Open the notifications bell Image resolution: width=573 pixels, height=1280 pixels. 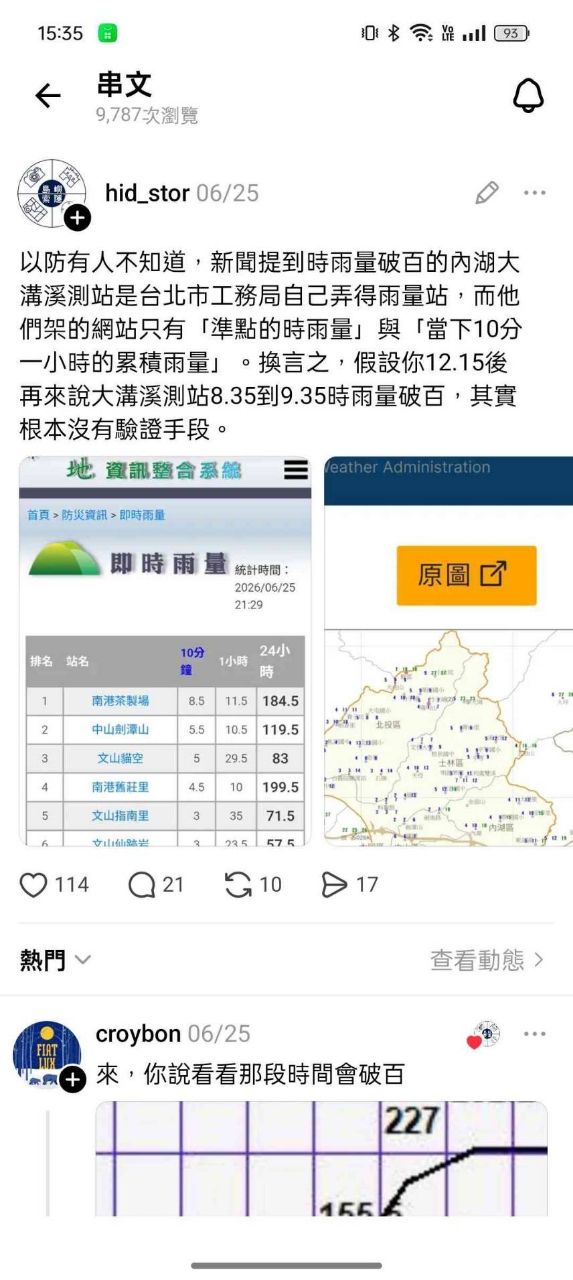(x=528, y=96)
